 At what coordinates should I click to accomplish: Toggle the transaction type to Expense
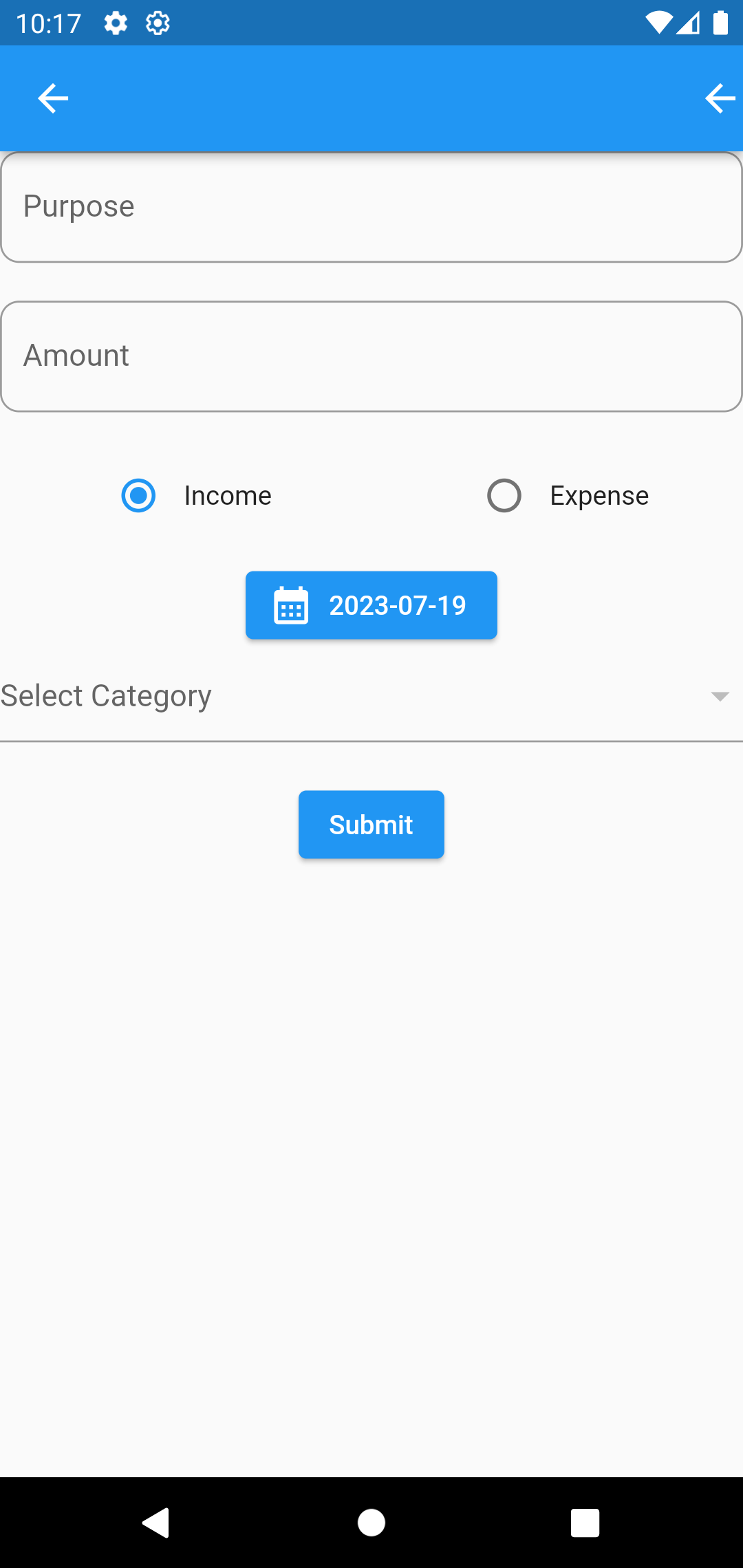pyautogui.click(x=504, y=495)
